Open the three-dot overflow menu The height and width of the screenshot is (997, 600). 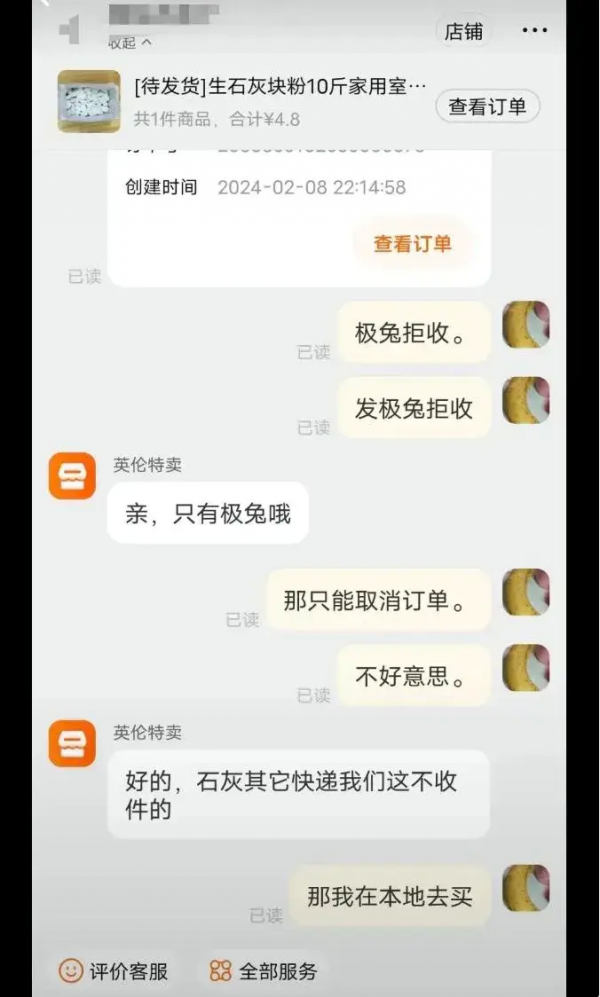[535, 31]
